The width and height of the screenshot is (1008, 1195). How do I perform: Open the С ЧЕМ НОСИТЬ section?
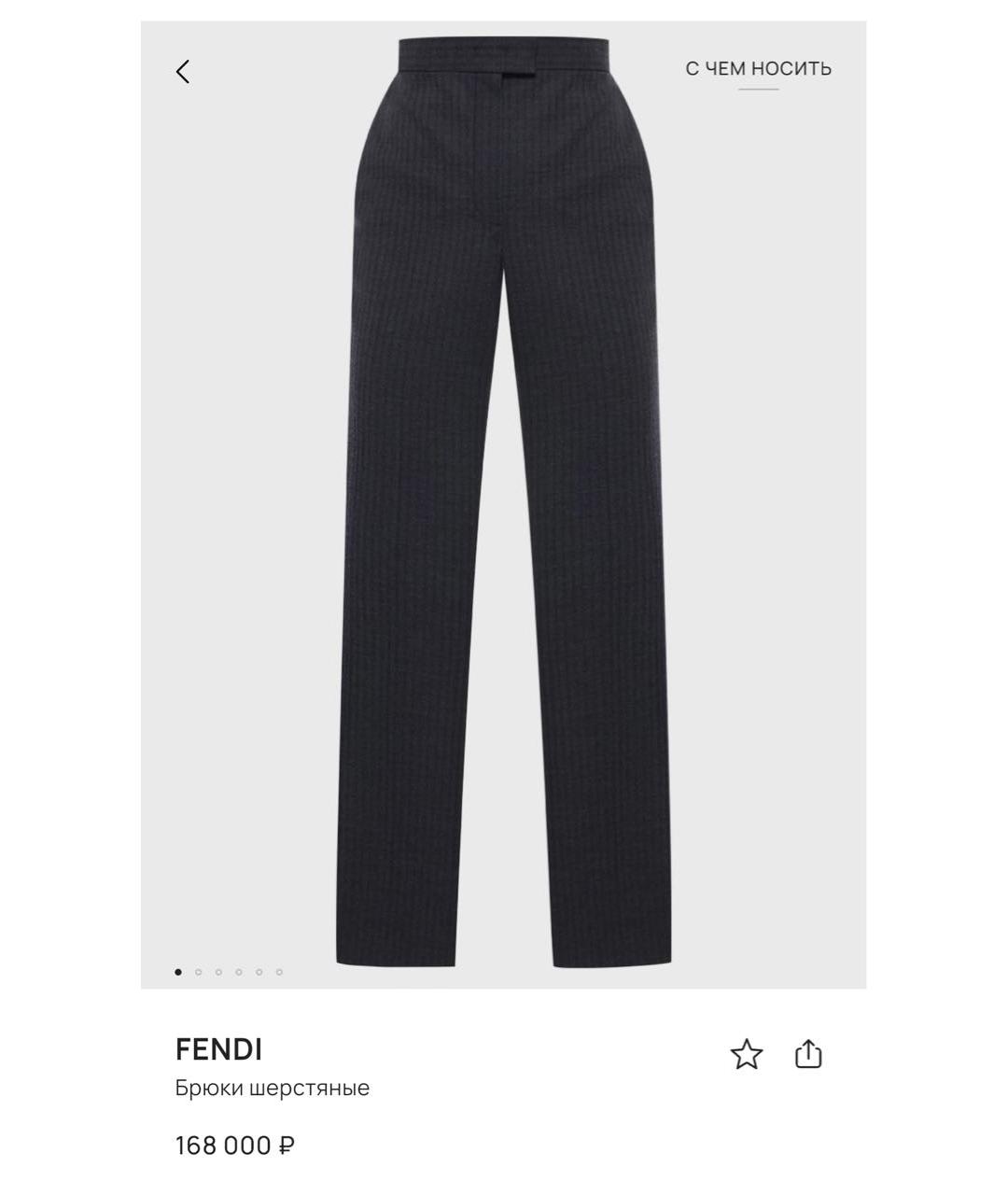(x=759, y=68)
